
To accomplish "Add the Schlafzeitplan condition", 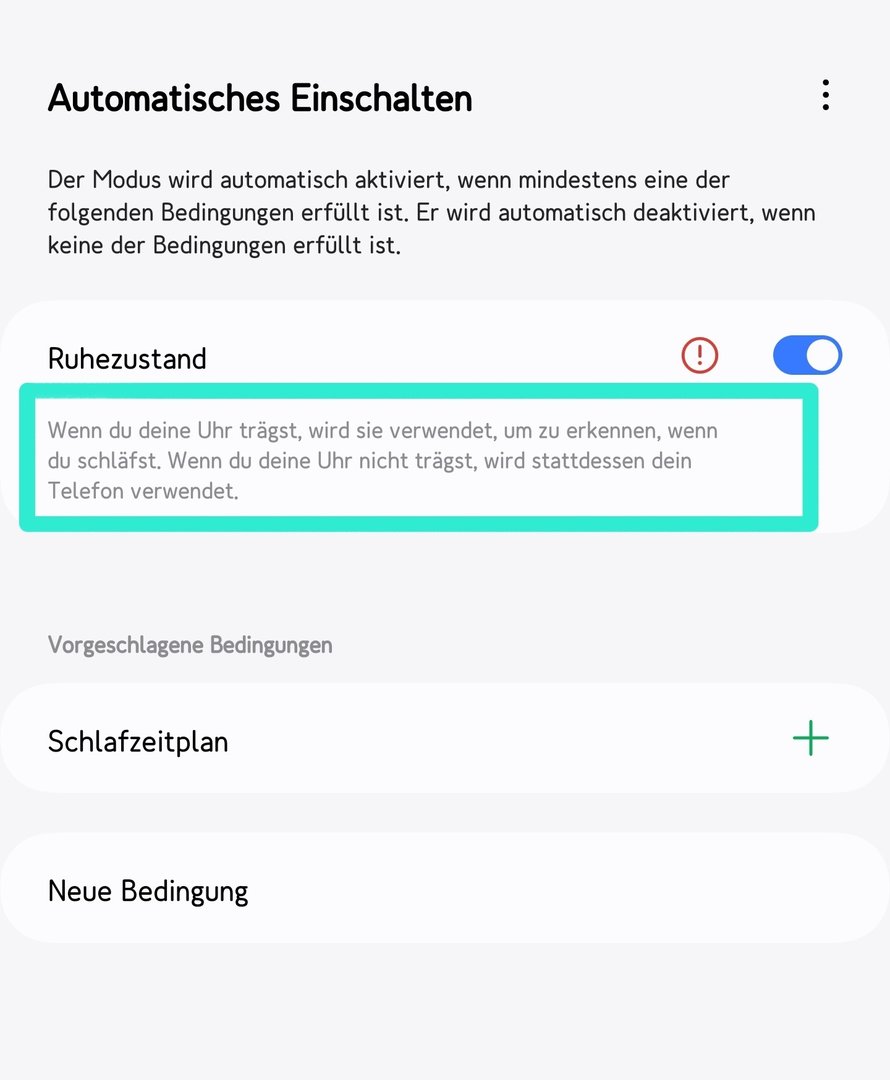I will [x=810, y=739].
